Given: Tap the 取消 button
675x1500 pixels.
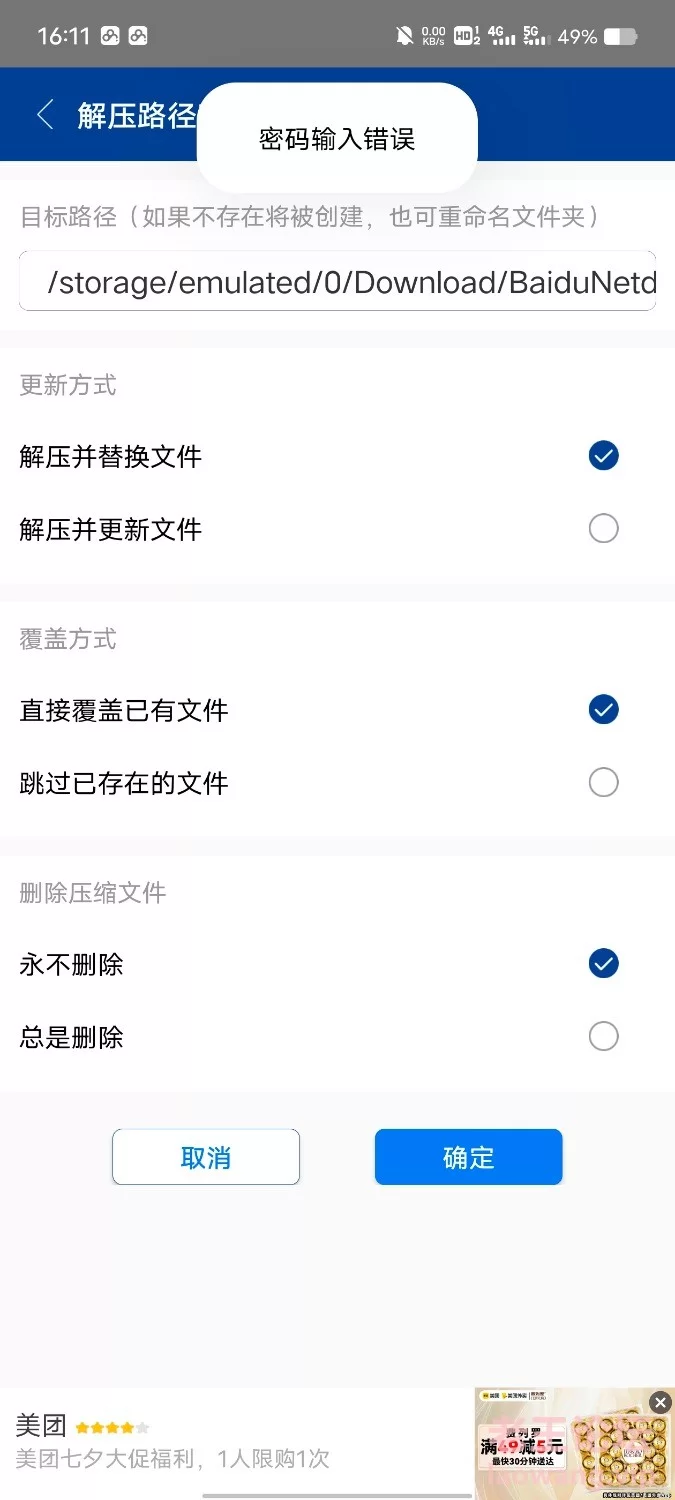Looking at the screenshot, I should [206, 1157].
